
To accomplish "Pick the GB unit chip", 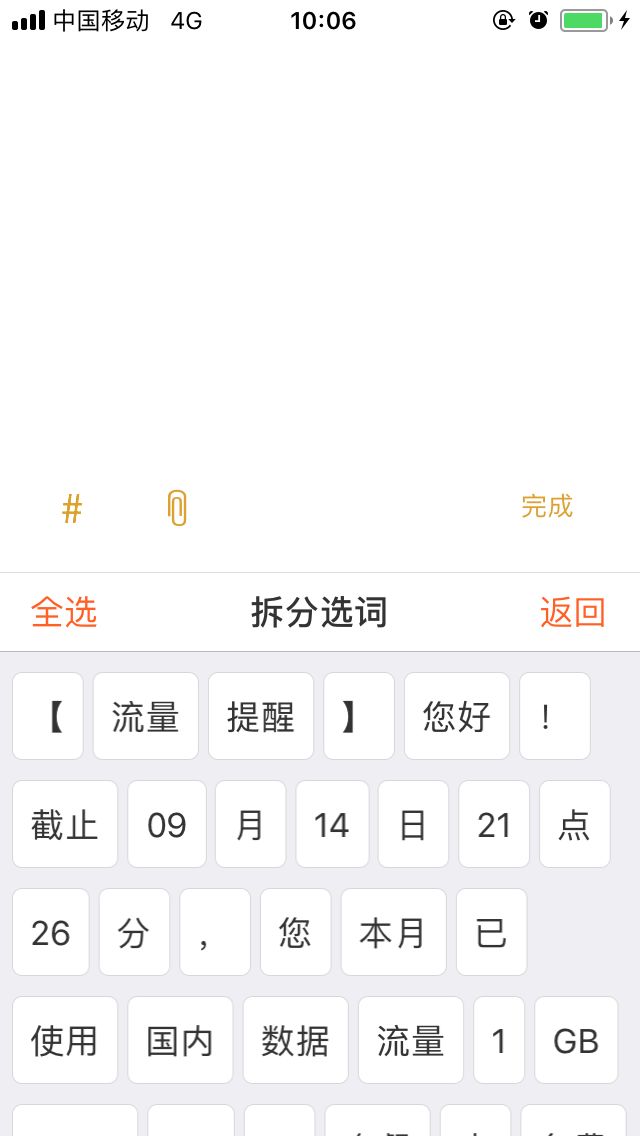I will coord(576,1040).
